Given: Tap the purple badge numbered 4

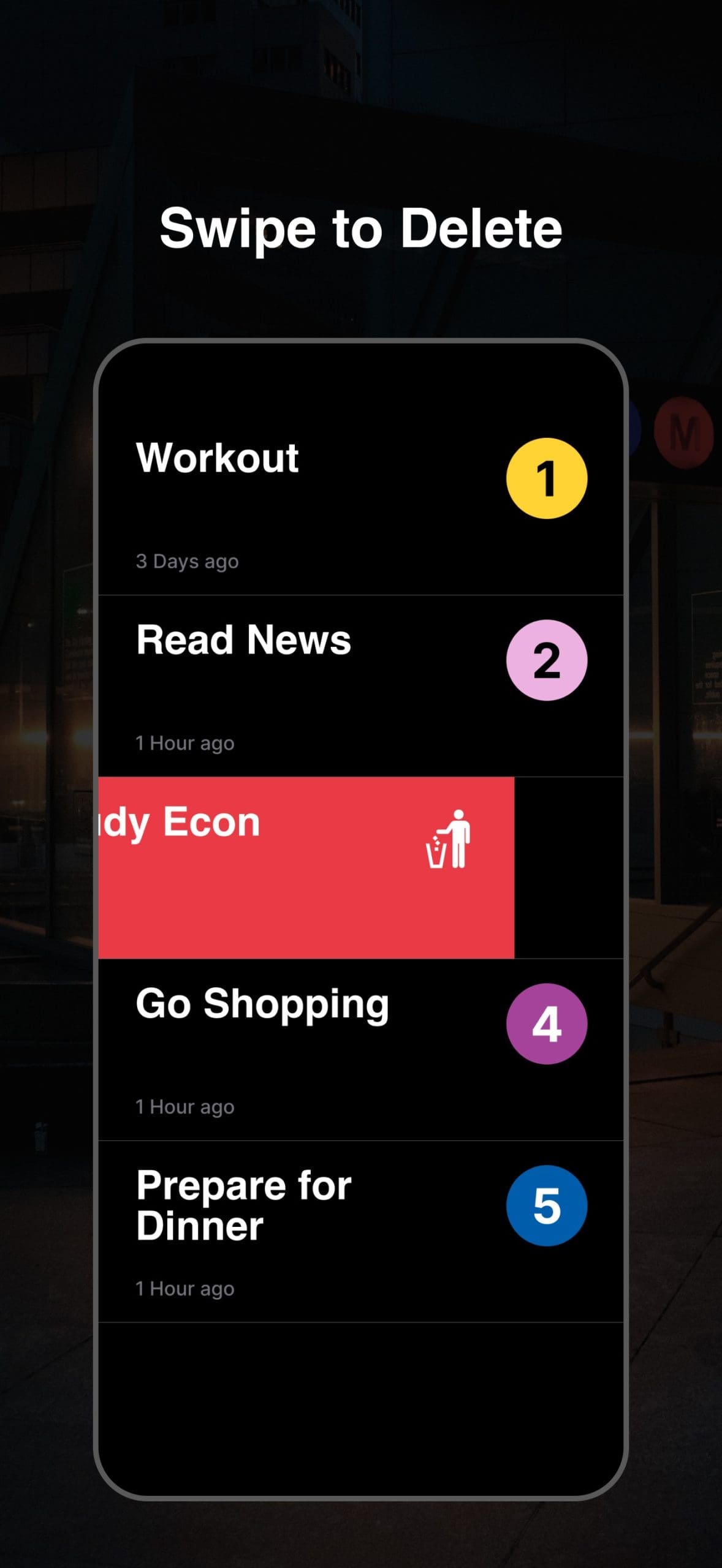Looking at the screenshot, I should [547, 1024].
